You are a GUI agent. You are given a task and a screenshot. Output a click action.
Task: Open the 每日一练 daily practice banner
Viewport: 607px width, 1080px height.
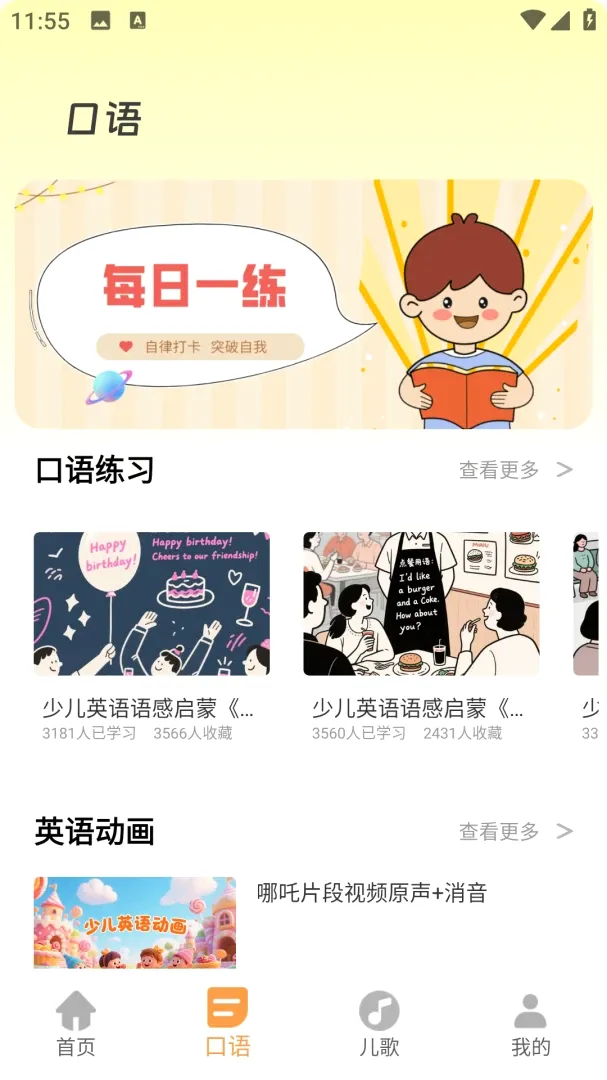303,304
